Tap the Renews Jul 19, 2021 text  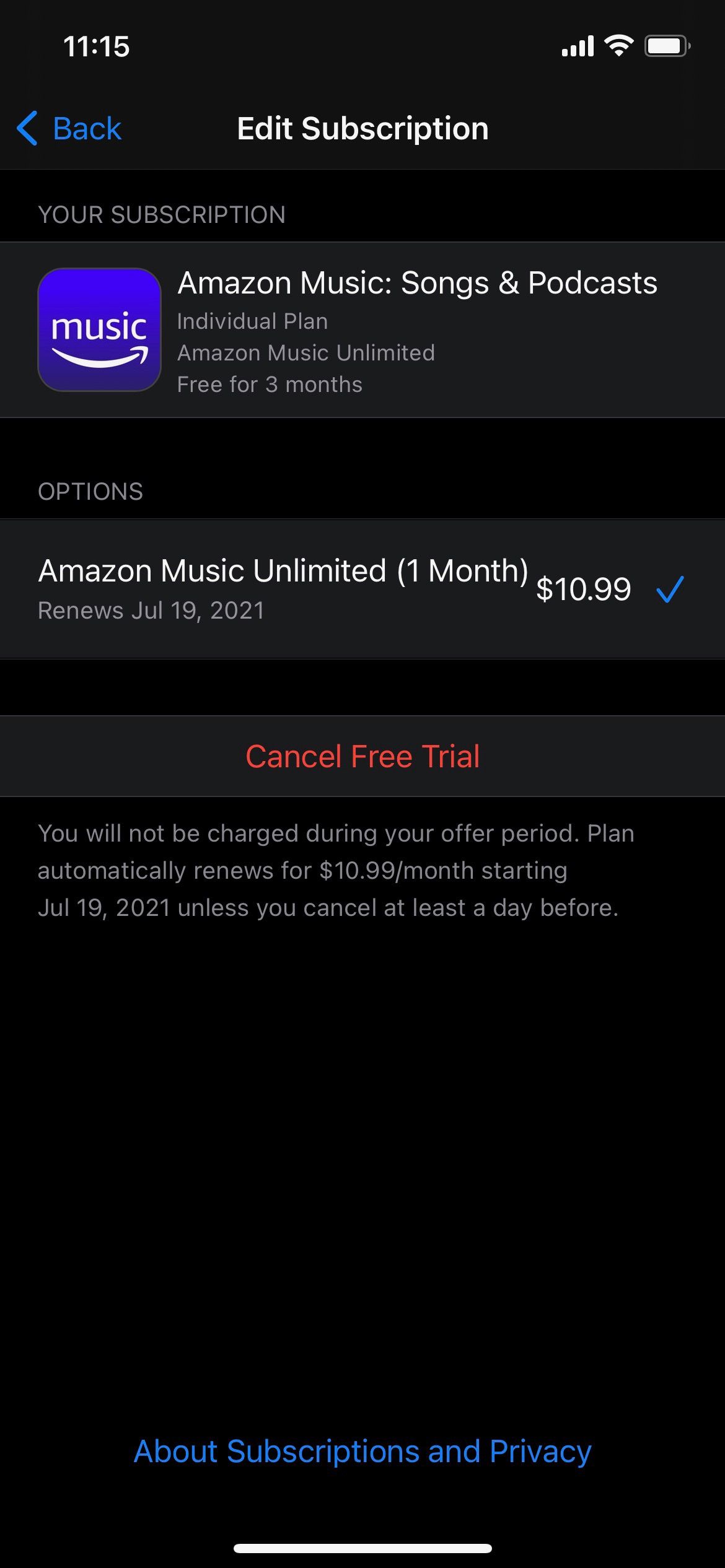(x=151, y=610)
